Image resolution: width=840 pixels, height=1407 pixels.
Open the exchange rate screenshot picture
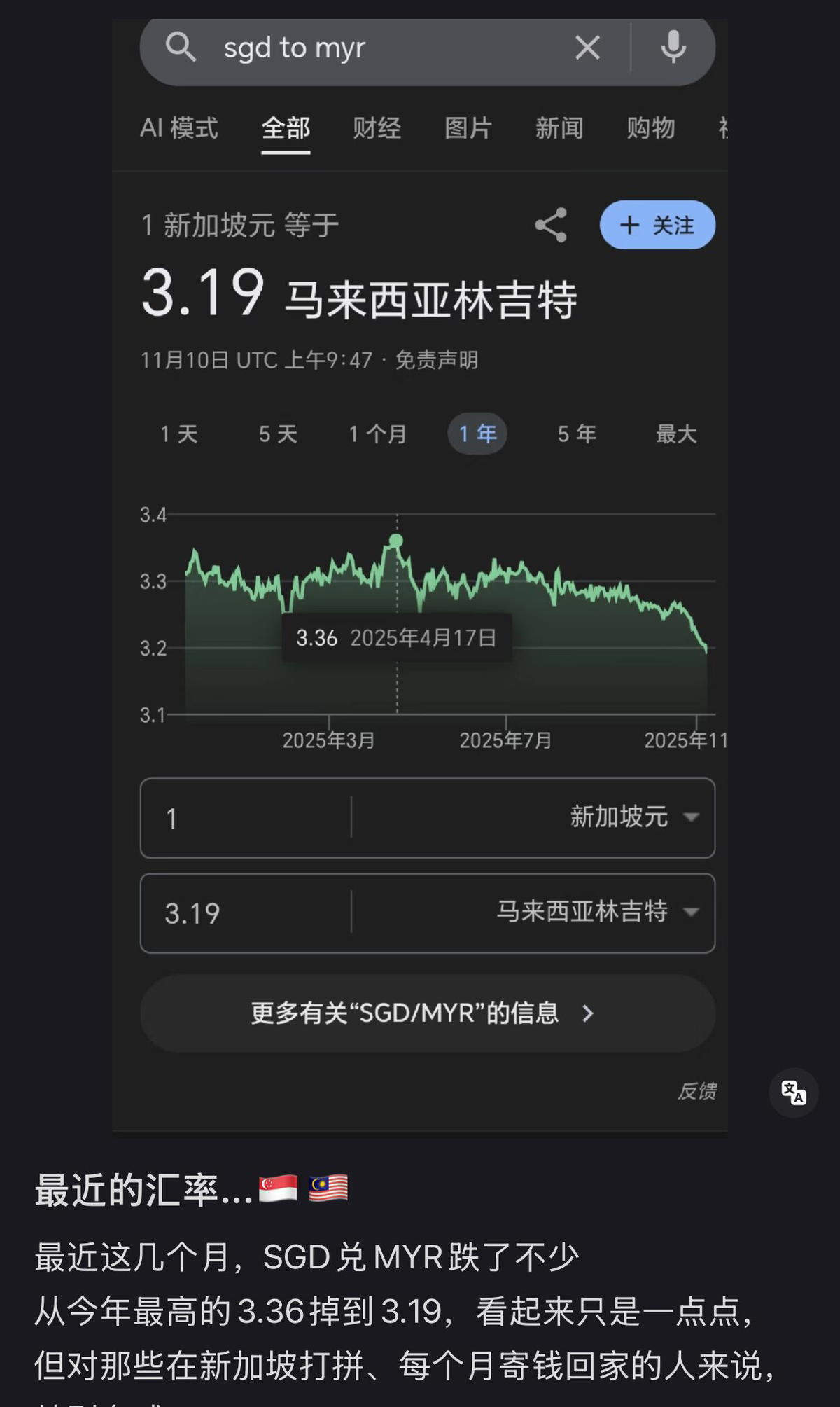(x=420, y=574)
